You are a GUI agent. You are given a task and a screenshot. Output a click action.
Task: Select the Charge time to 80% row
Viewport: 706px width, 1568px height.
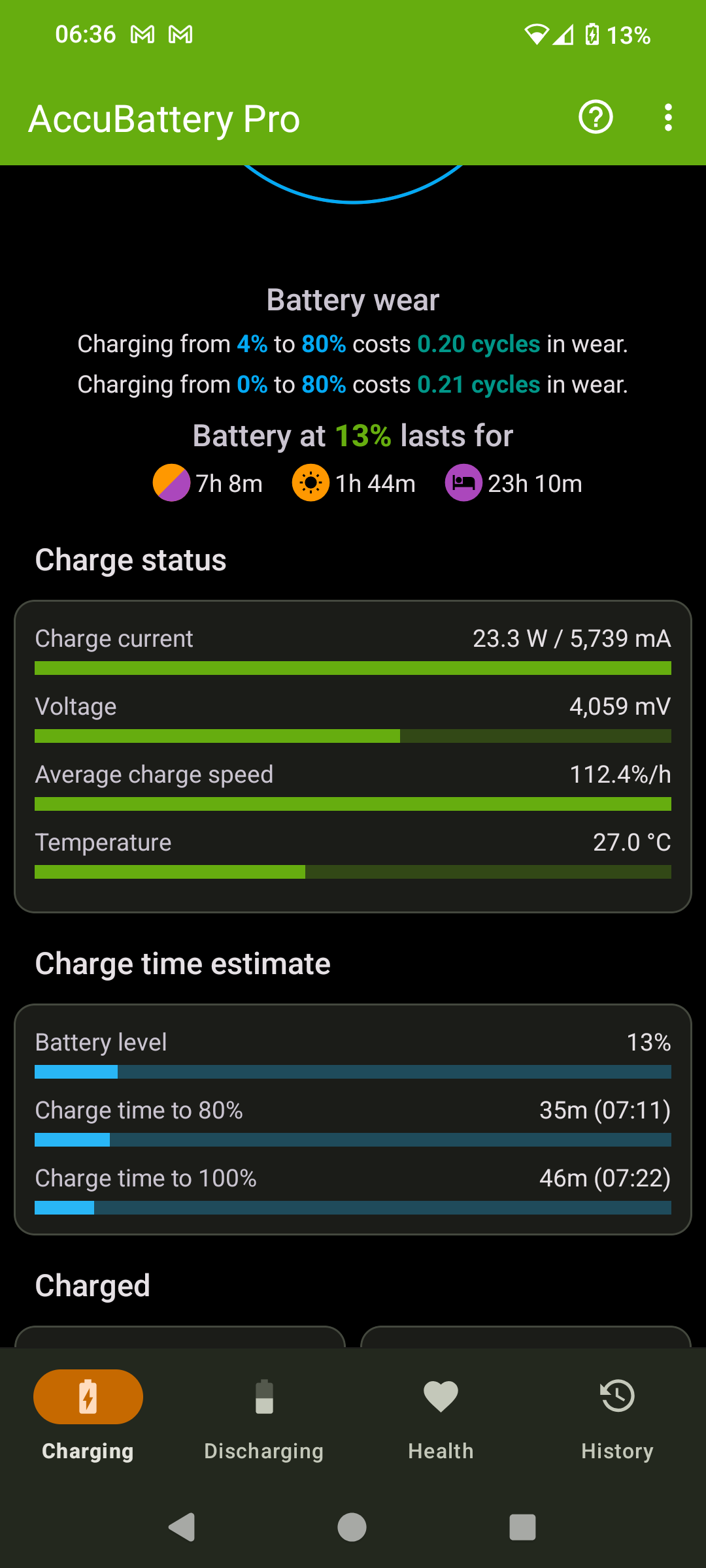coord(352,1111)
